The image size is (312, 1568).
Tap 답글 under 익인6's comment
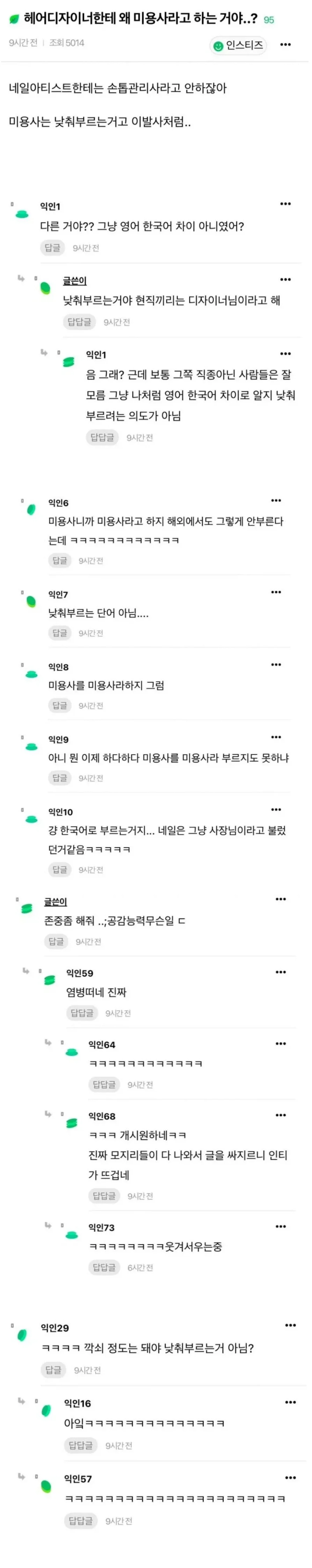click(60, 560)
